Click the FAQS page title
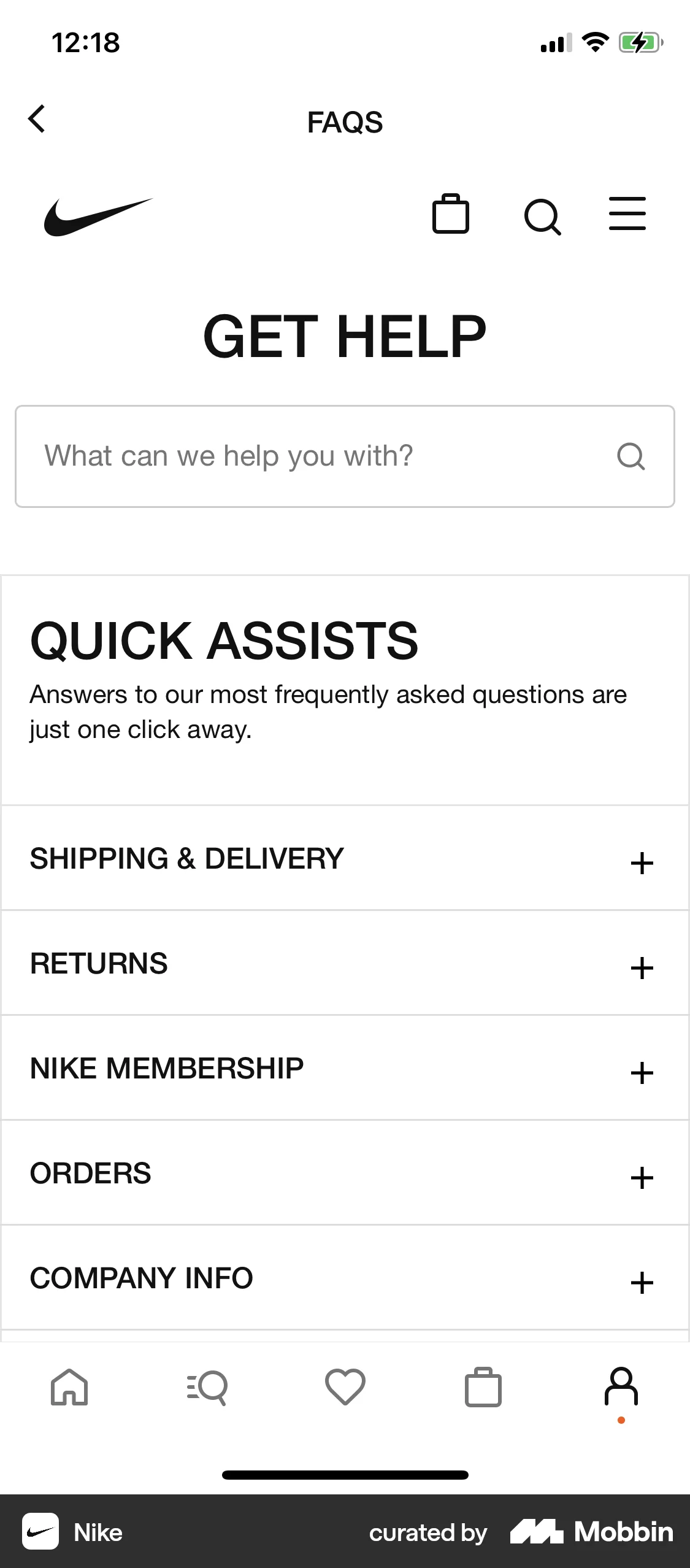This screenshot has width=690, height=1568. click(345, 121)
